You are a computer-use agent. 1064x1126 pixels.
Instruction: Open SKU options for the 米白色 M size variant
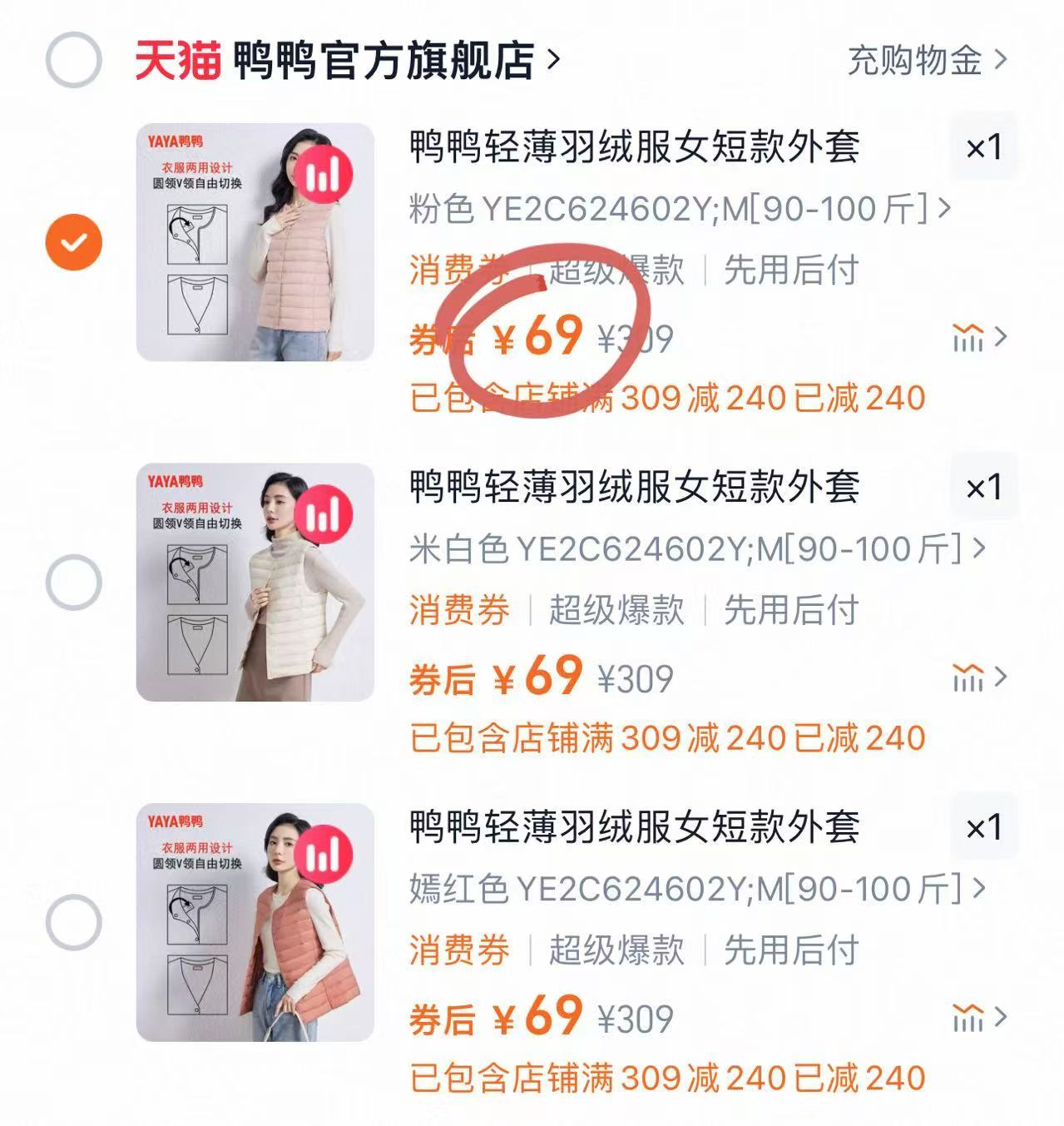pyautogui.click(x=690, y=549)
